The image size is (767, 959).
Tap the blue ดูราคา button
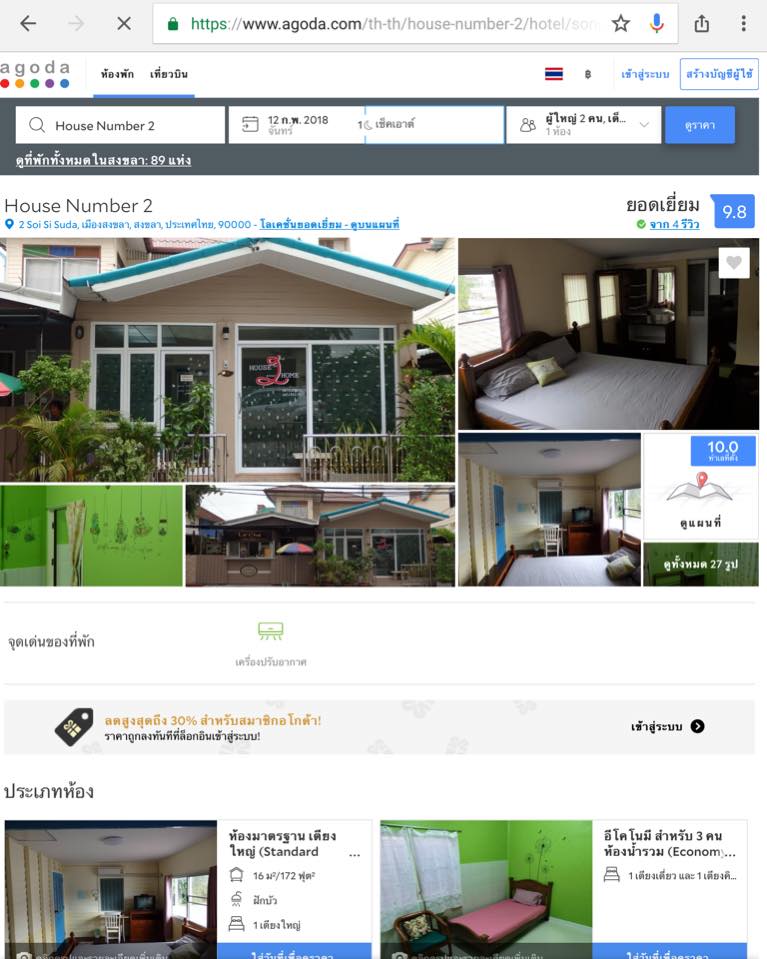(x=700, y=125)
